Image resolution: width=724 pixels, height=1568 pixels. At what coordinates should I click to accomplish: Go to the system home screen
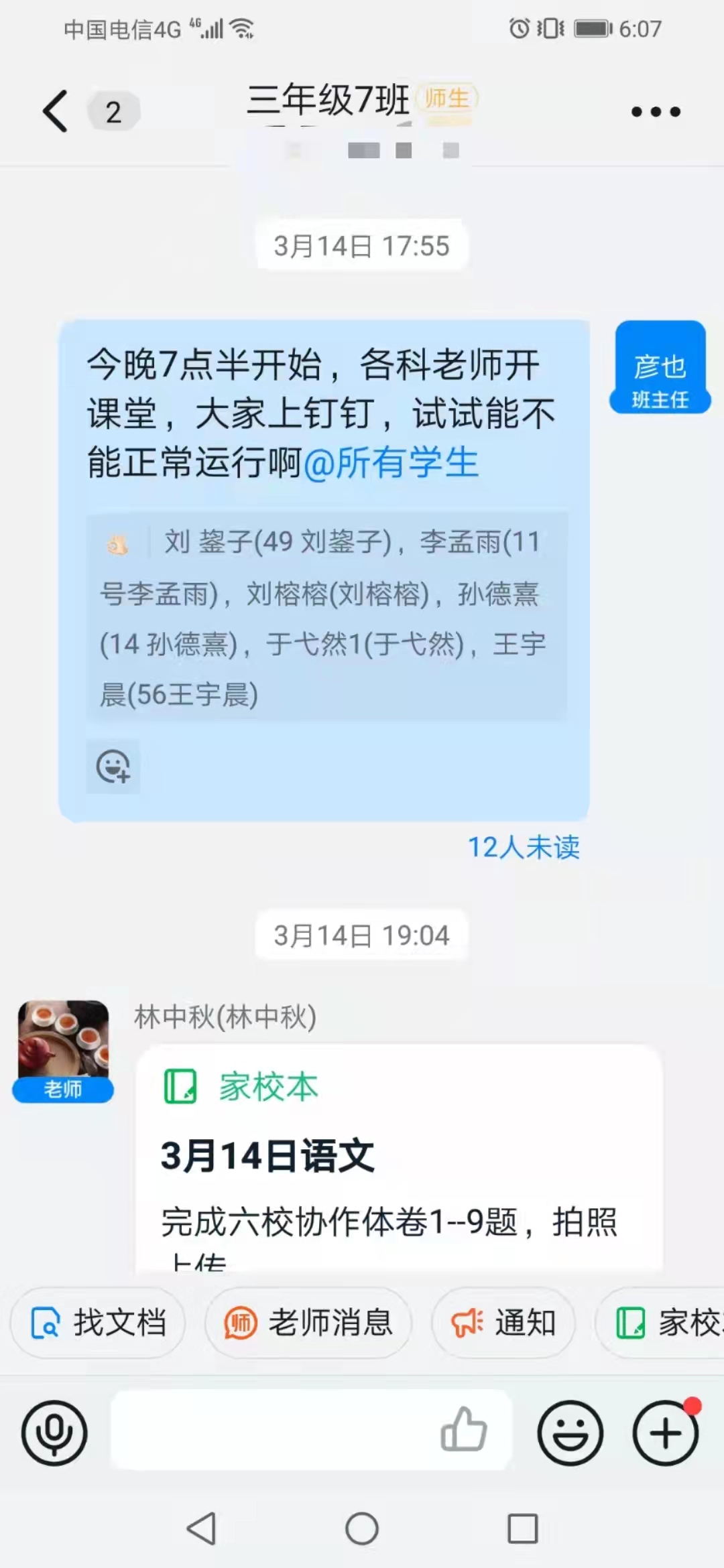[x=362, y=1528]
